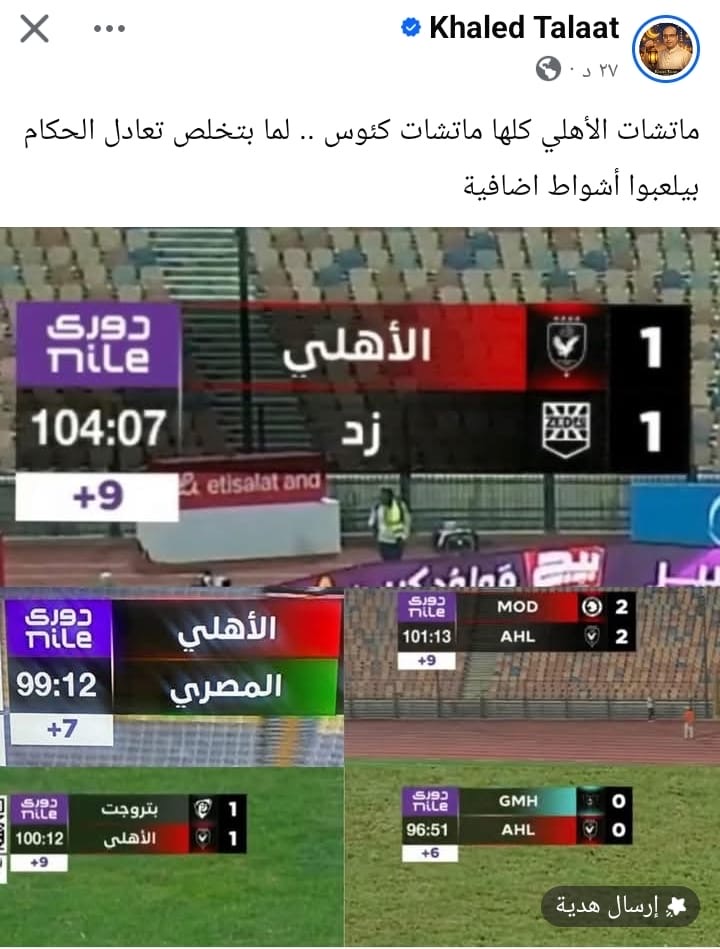Click the GMH club crest in bottom-right scoreboard

click(x=589, y=800)
